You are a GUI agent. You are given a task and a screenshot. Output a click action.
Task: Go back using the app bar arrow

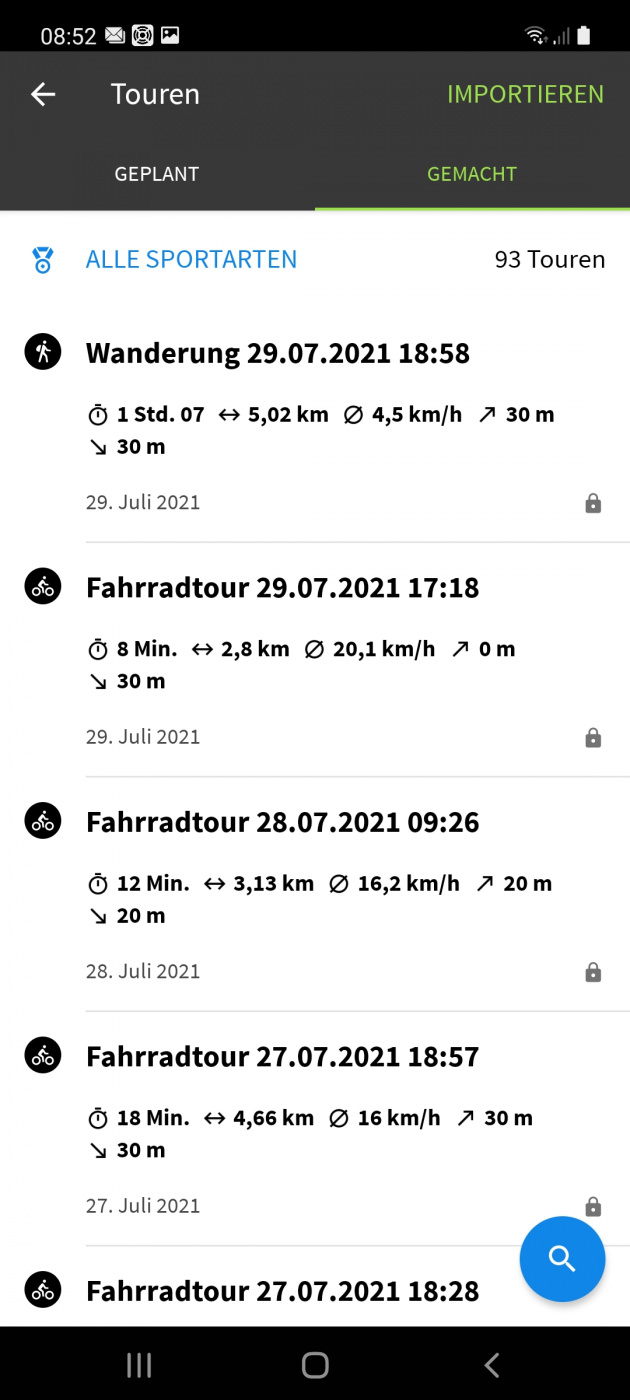(x=43, y=94)
